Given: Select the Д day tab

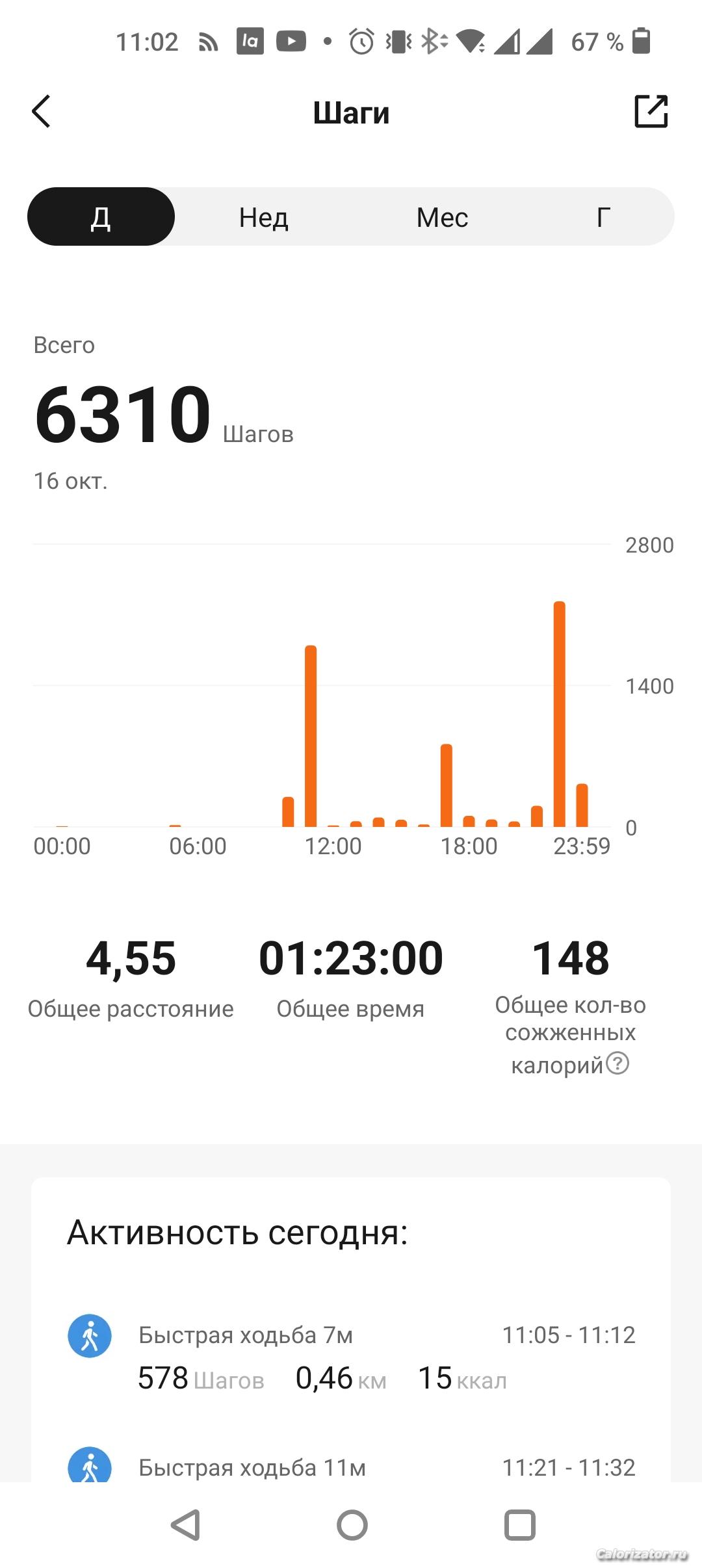Looking at the screenshot, I should 101,217.
